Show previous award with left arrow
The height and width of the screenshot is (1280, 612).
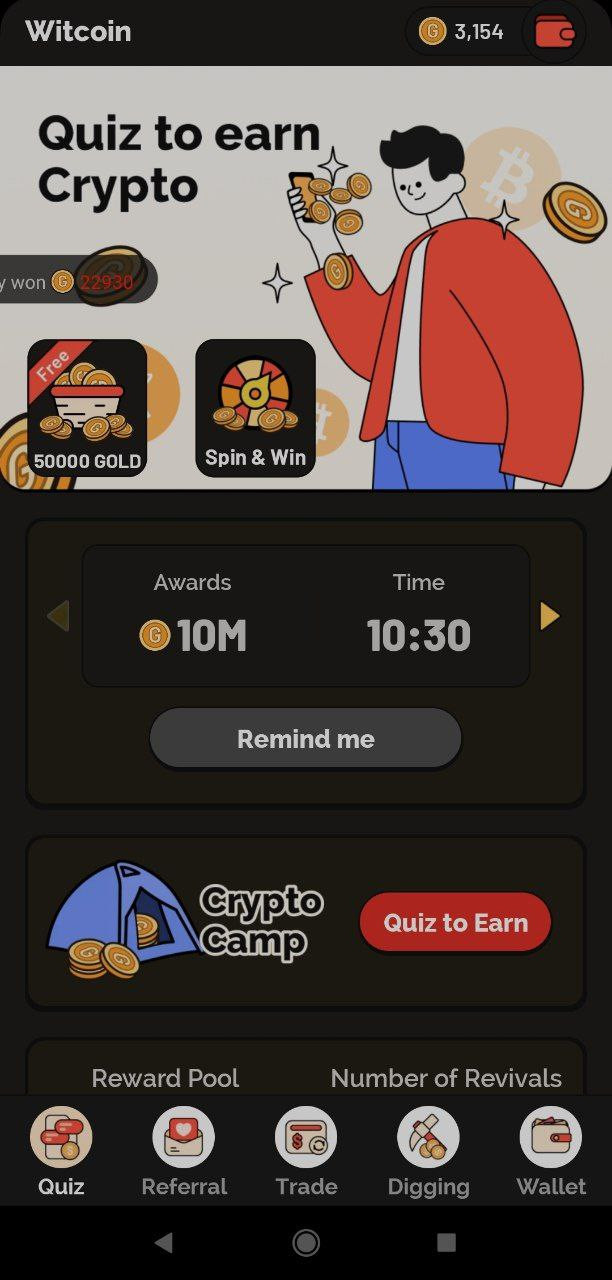tap(58, 616)
